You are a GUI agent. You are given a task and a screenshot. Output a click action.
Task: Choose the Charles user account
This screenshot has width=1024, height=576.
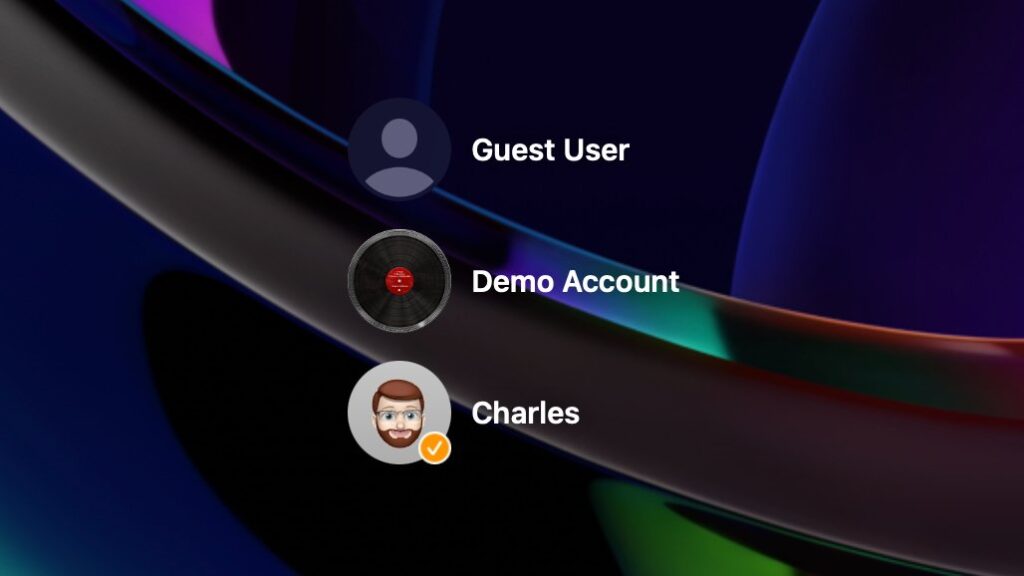tap(399, 413)
